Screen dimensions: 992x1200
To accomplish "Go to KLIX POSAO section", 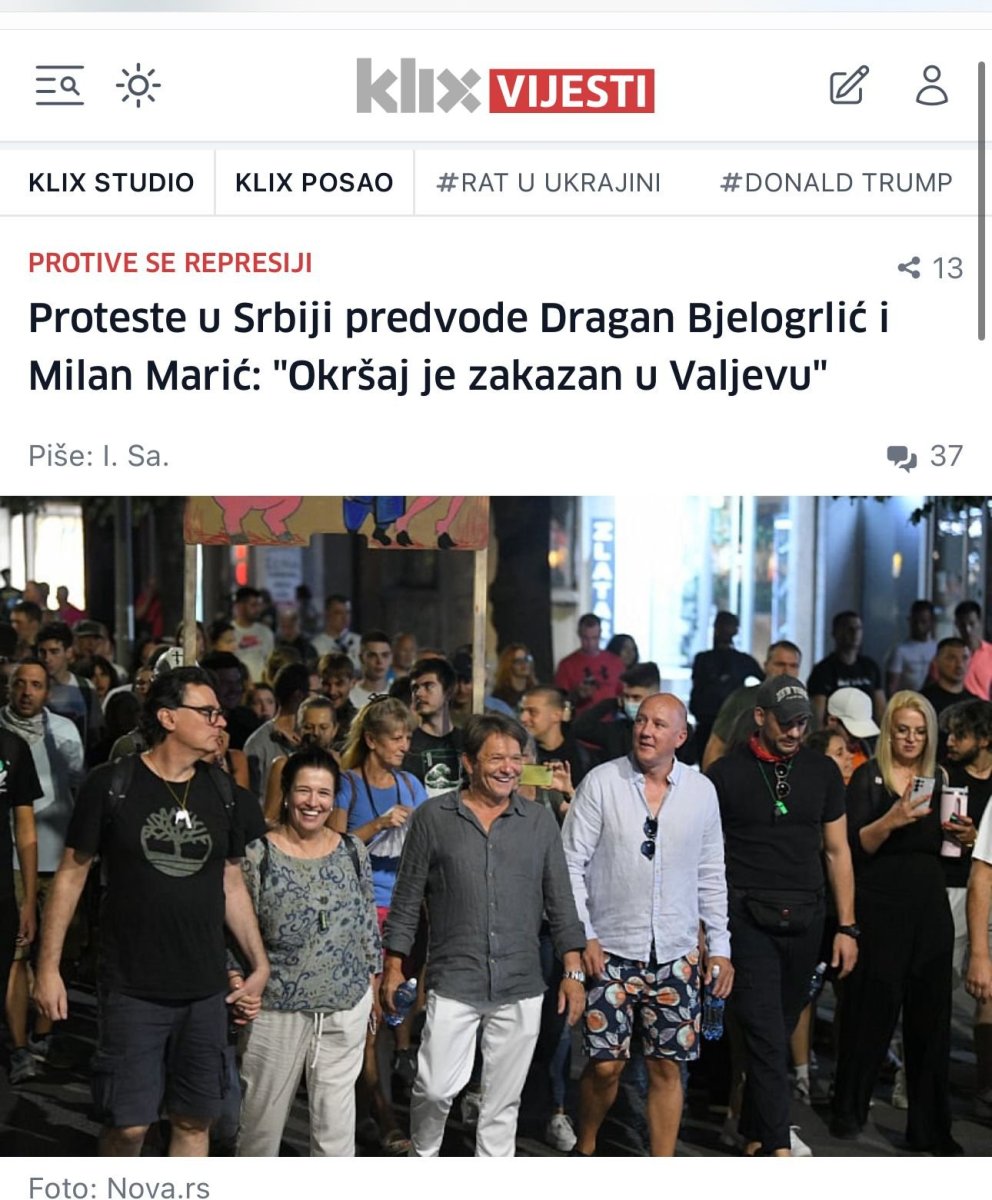I will (314, 183).
